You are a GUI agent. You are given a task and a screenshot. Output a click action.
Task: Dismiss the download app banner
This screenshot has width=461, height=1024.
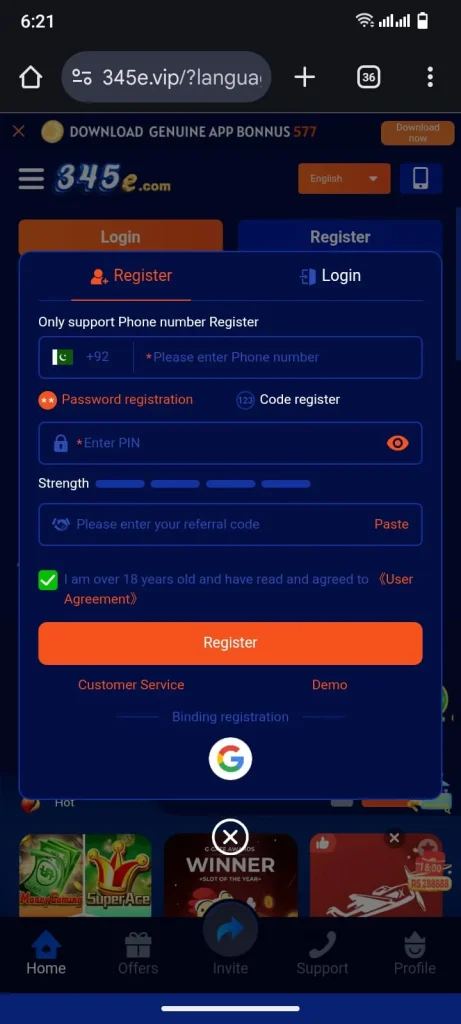point(19,131)
